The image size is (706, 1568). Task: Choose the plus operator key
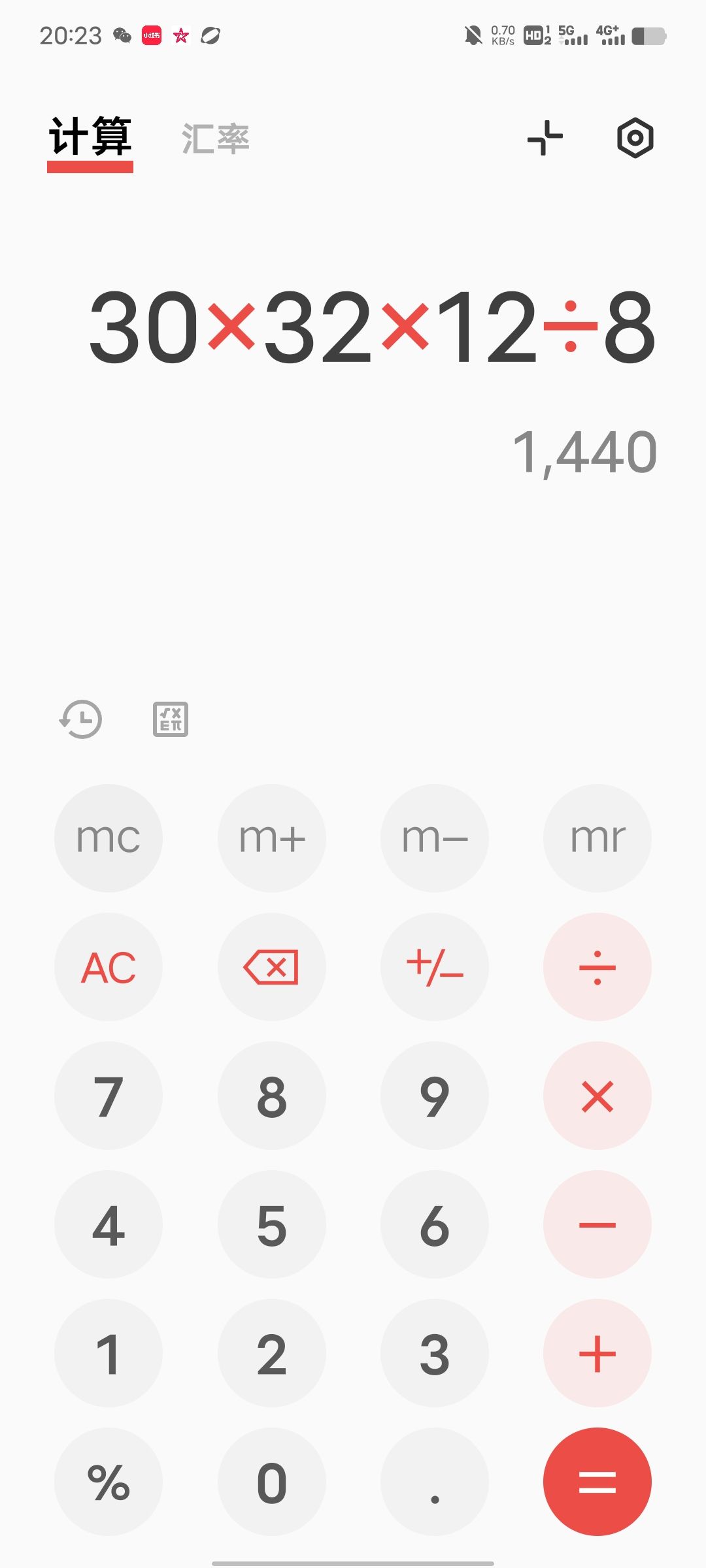[597, 1353]
